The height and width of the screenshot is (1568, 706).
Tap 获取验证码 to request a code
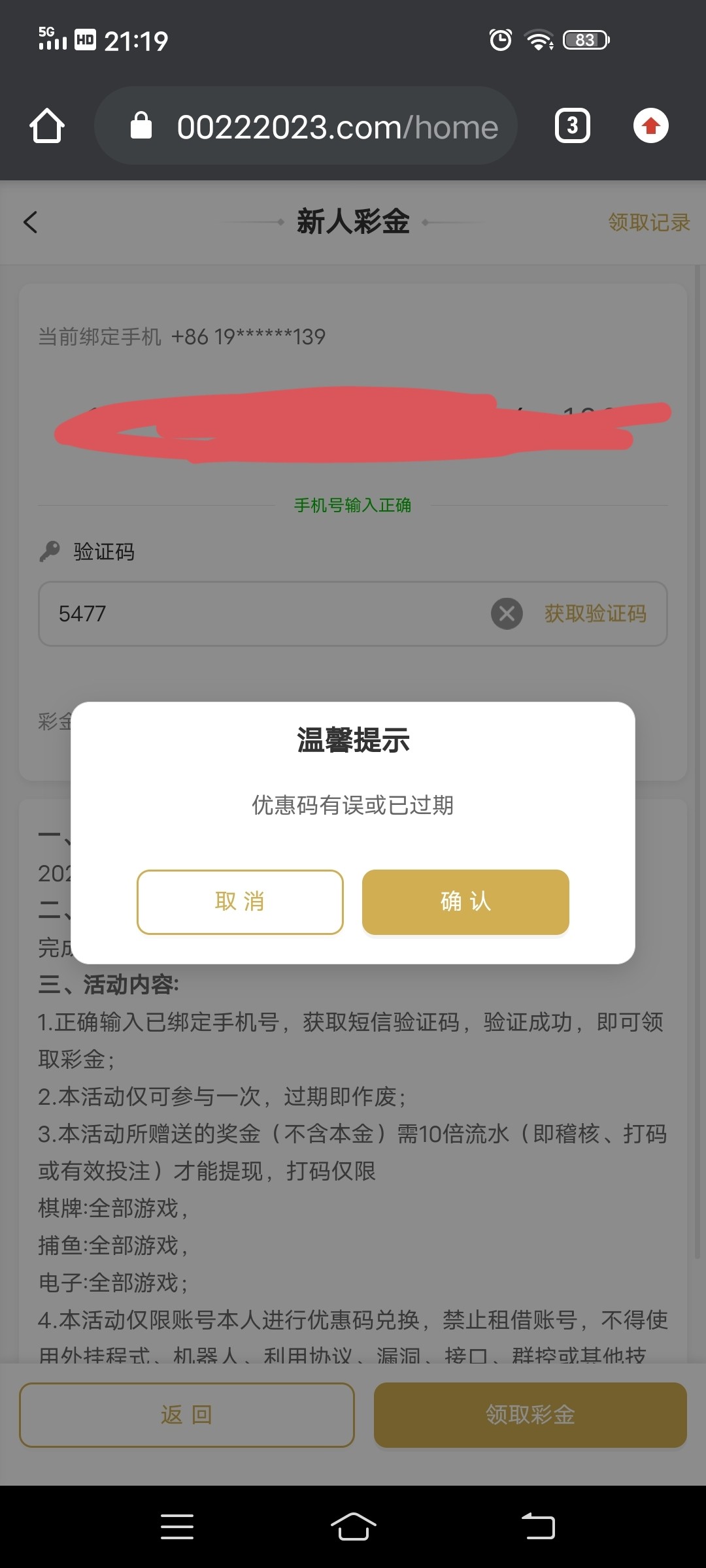595,613
